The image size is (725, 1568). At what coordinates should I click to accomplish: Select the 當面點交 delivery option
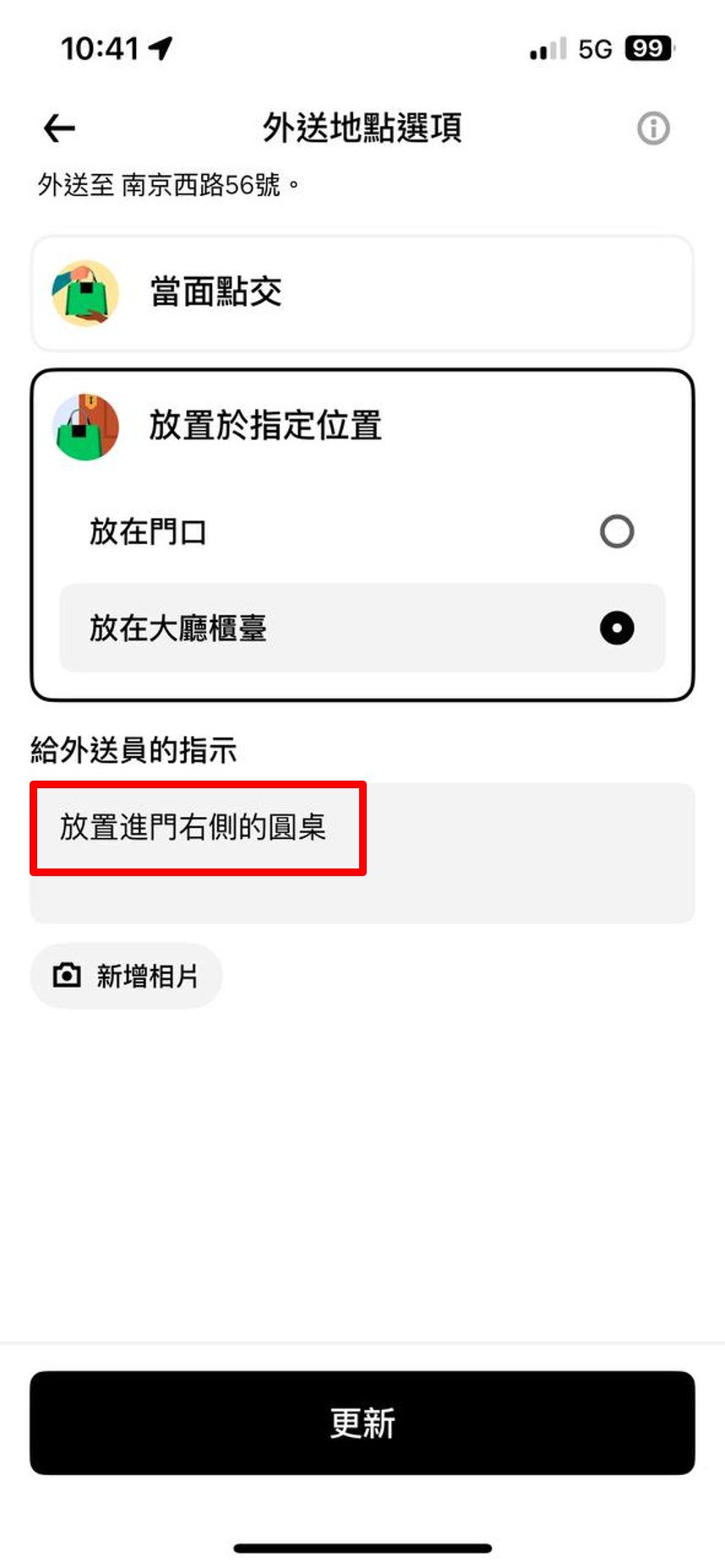coord(362,293)
